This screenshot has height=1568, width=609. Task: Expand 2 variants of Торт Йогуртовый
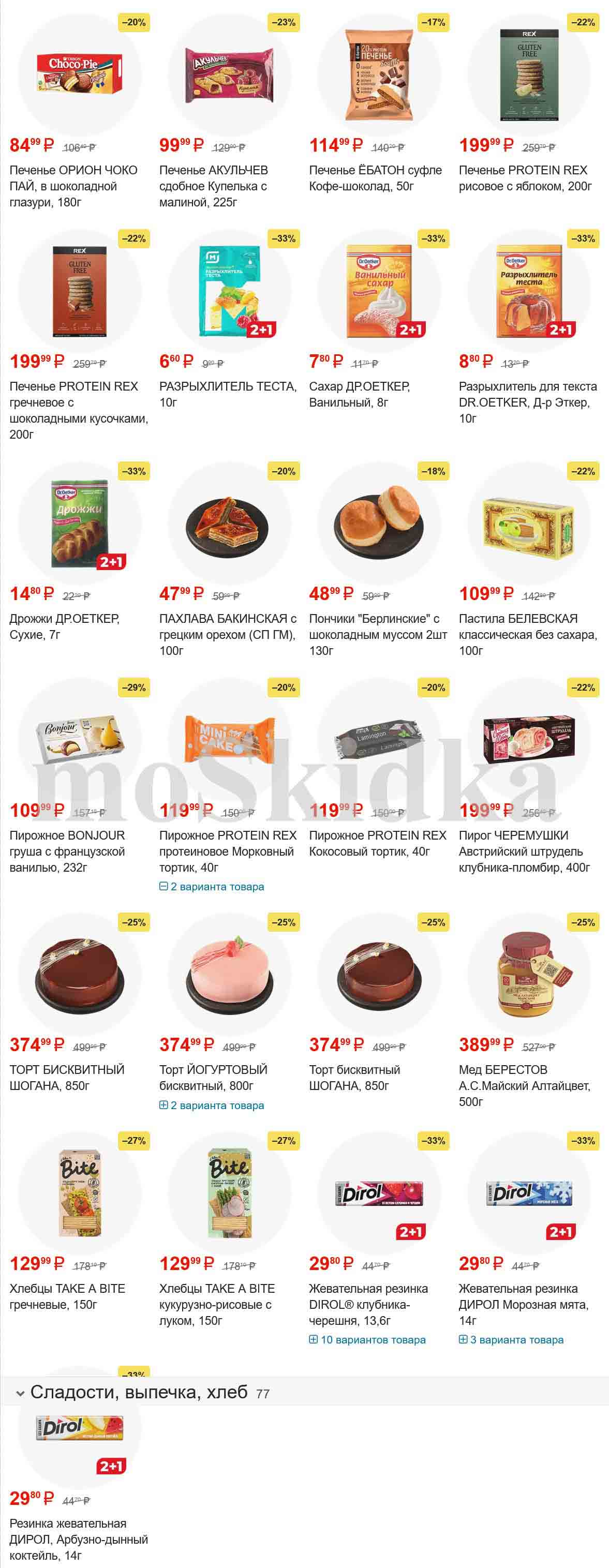[212, 1105]
